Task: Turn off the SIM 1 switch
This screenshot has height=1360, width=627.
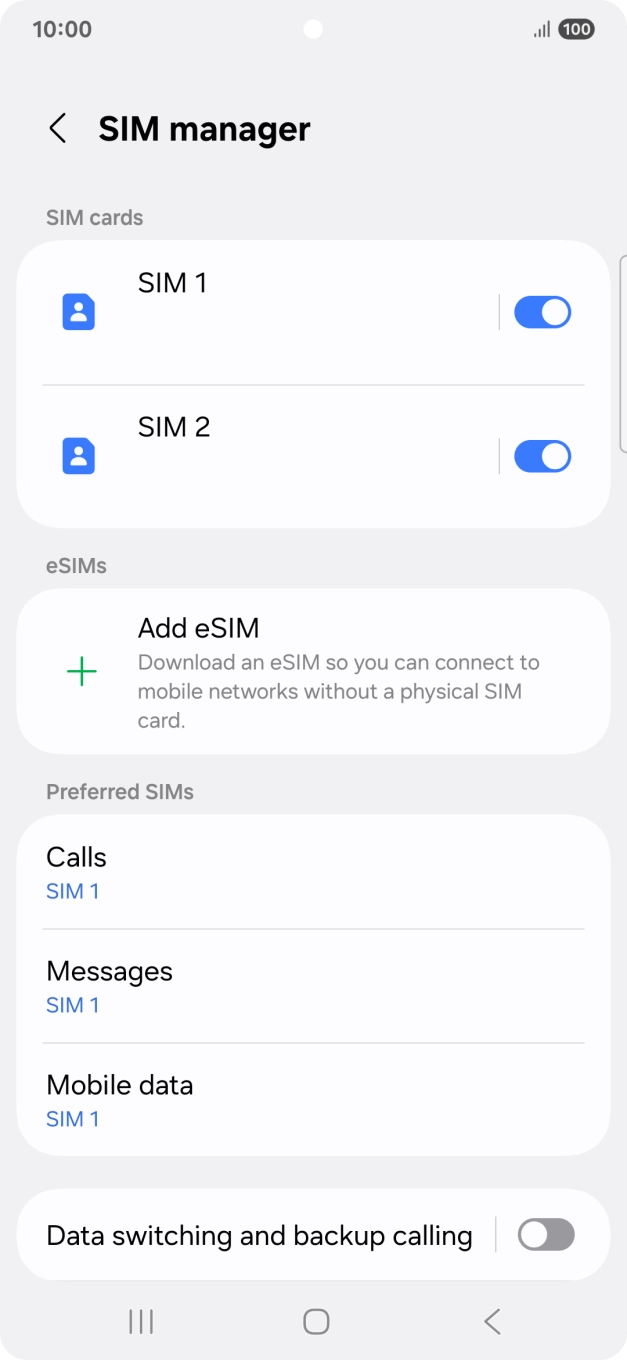Action: 542,312
